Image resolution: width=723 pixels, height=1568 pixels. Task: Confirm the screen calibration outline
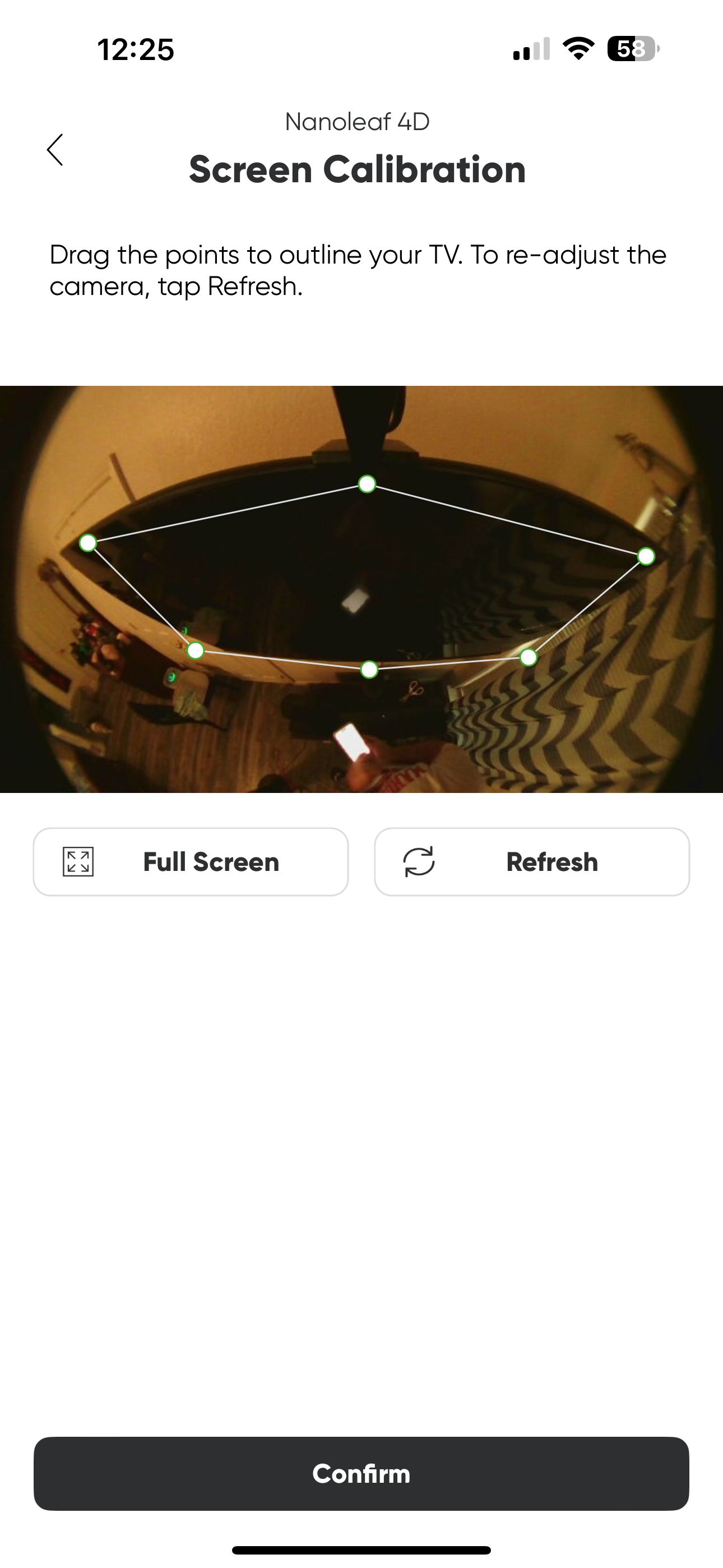tap(361, 1473)
